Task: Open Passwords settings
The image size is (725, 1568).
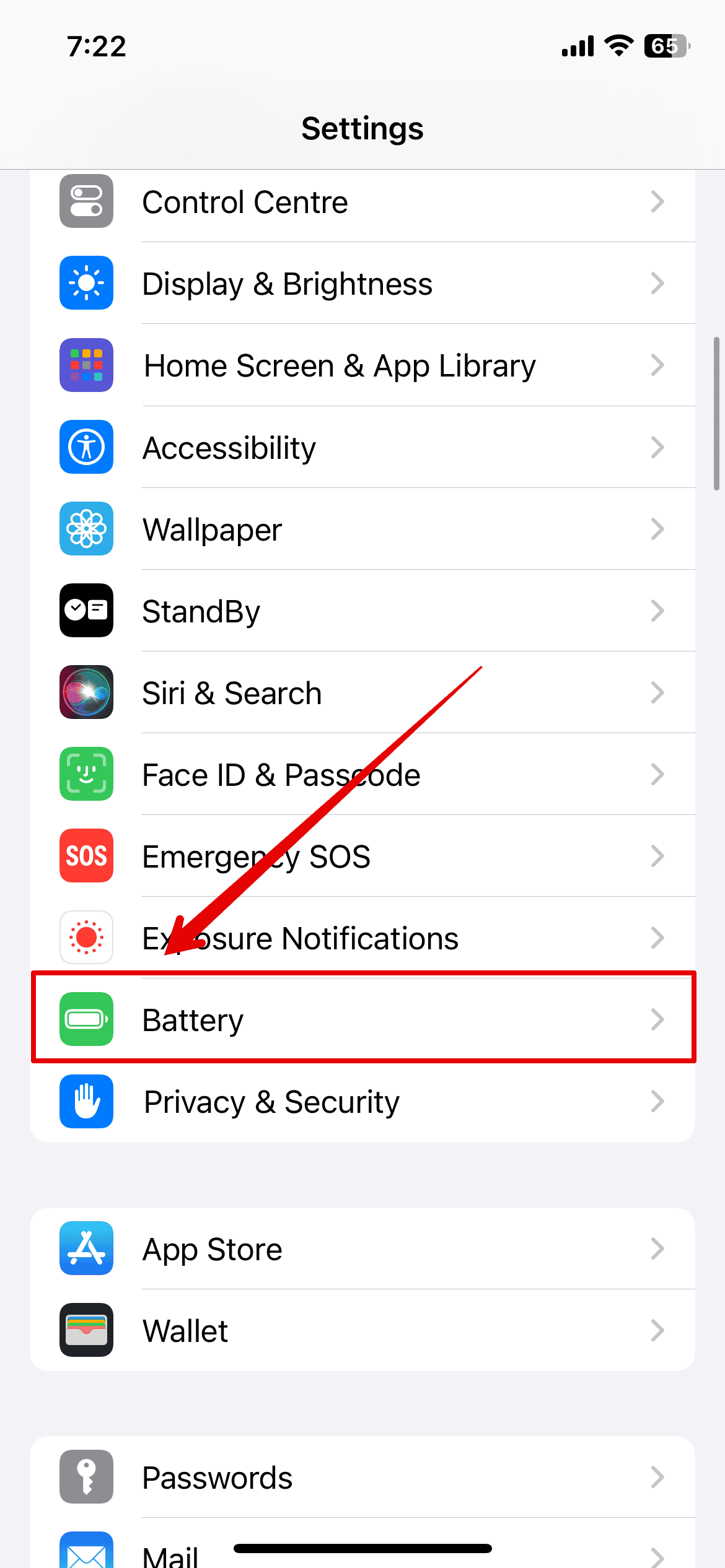Action: coord(362,1478)
